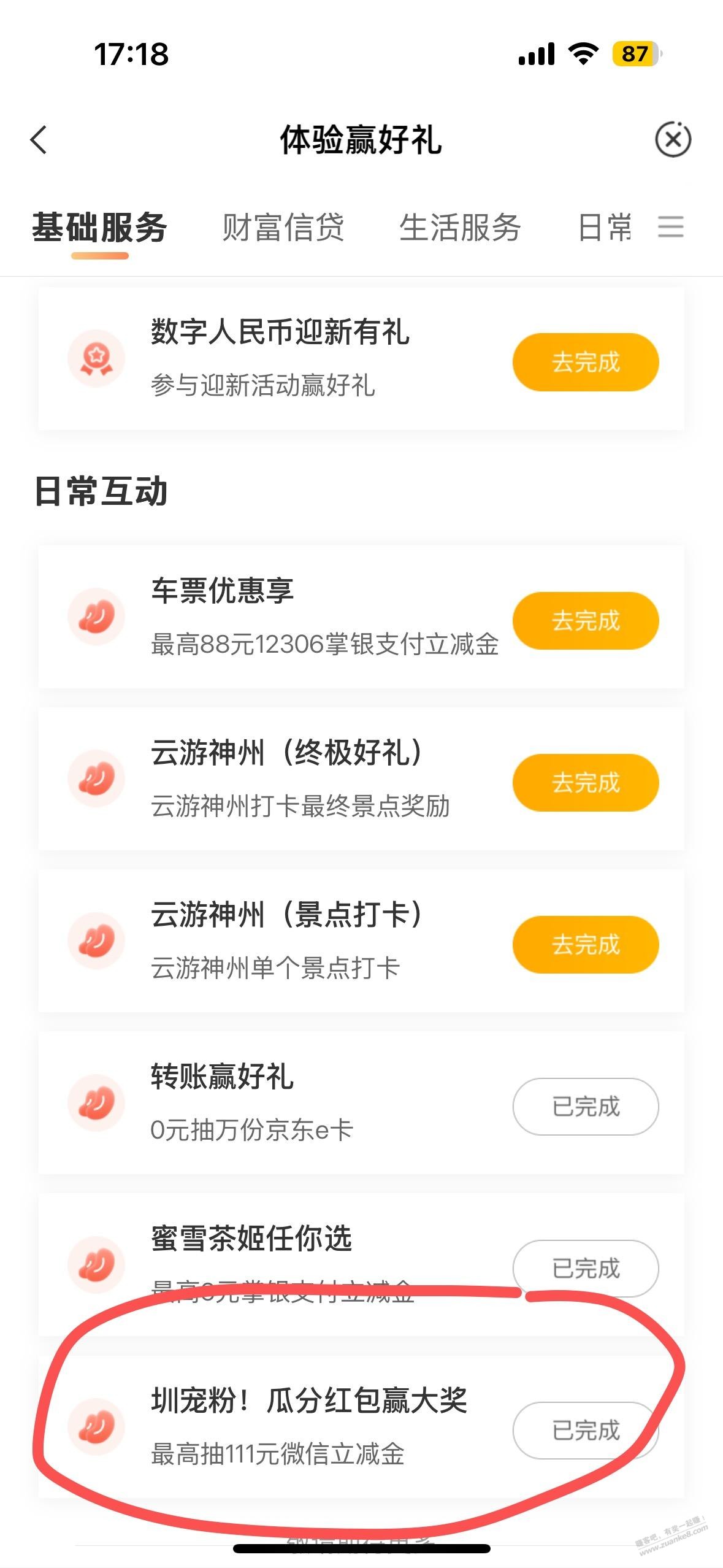723x1568 pixels.
Task: Tap 已完成 next to 转账赢好礼
Action: [586, 1107]
